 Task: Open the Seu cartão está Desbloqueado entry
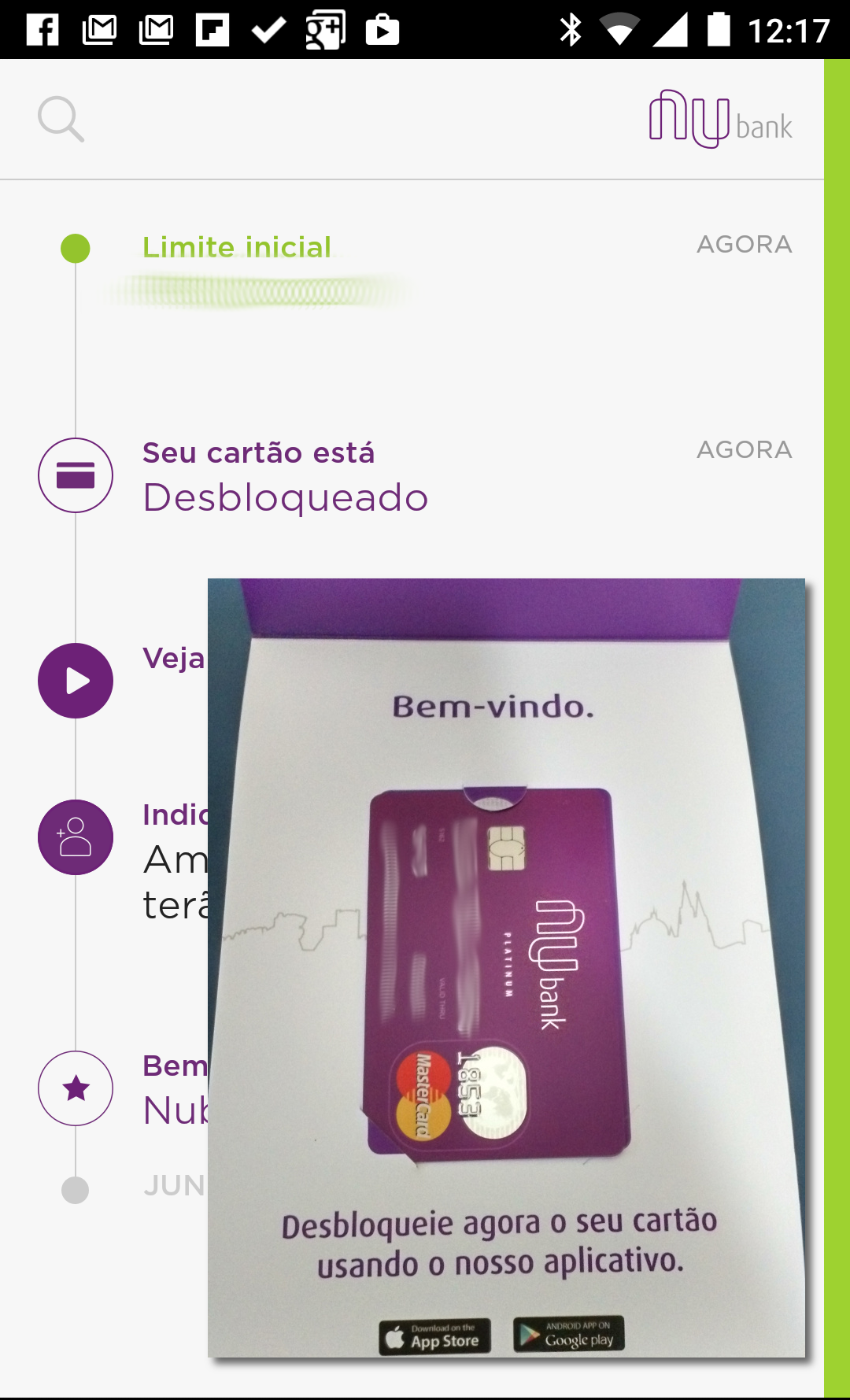click(x=285, y=476)
